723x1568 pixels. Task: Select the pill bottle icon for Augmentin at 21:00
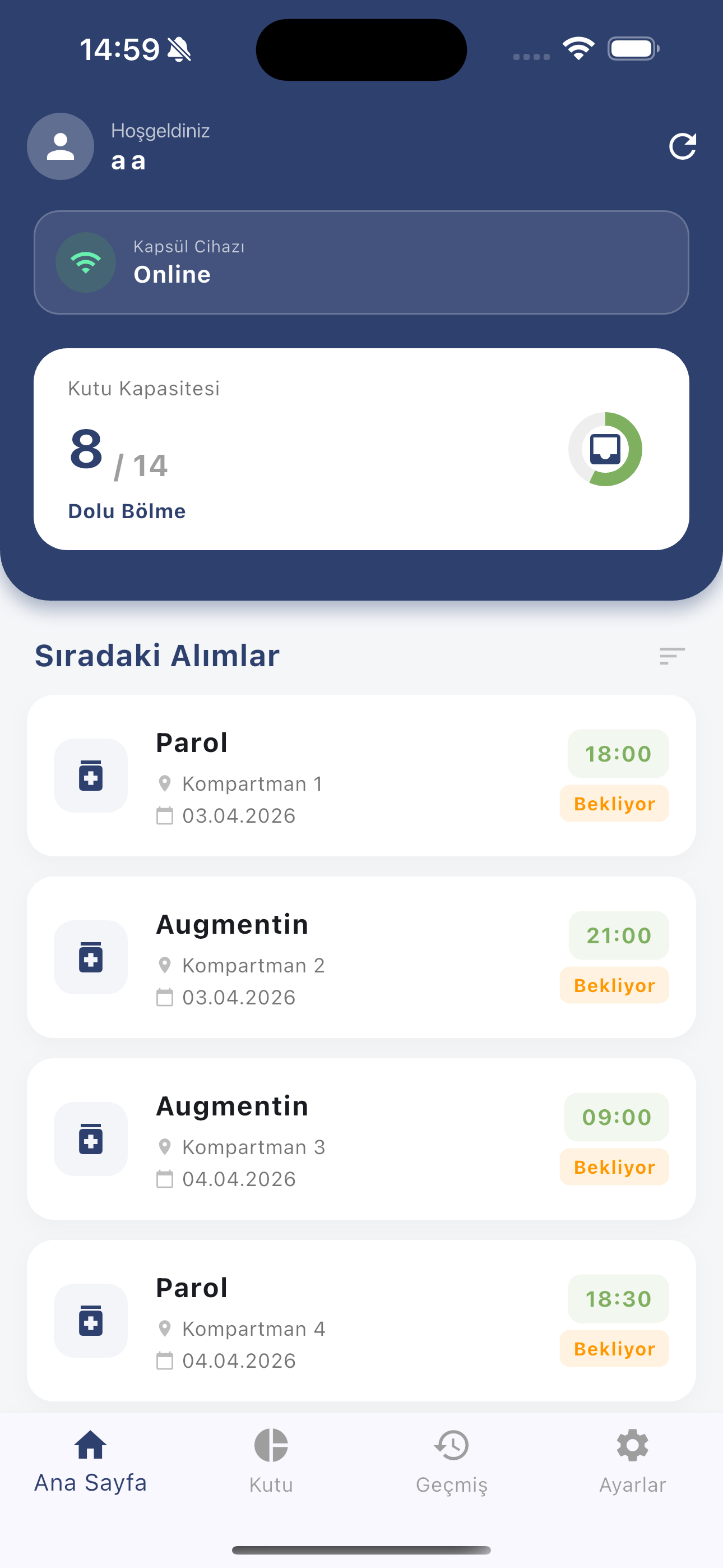point(90,957)
